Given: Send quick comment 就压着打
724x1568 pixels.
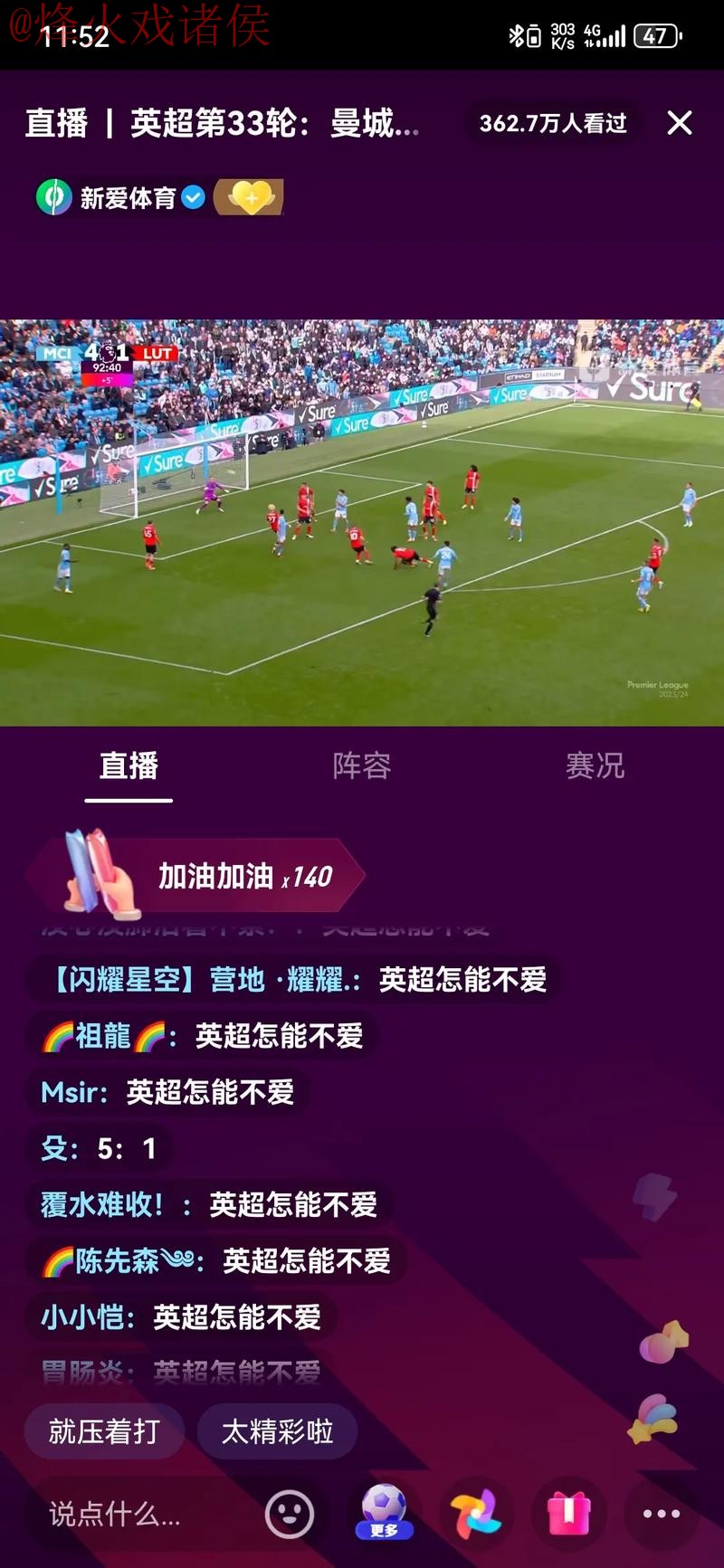Looking at the screenshot, I should (104, 1431).
